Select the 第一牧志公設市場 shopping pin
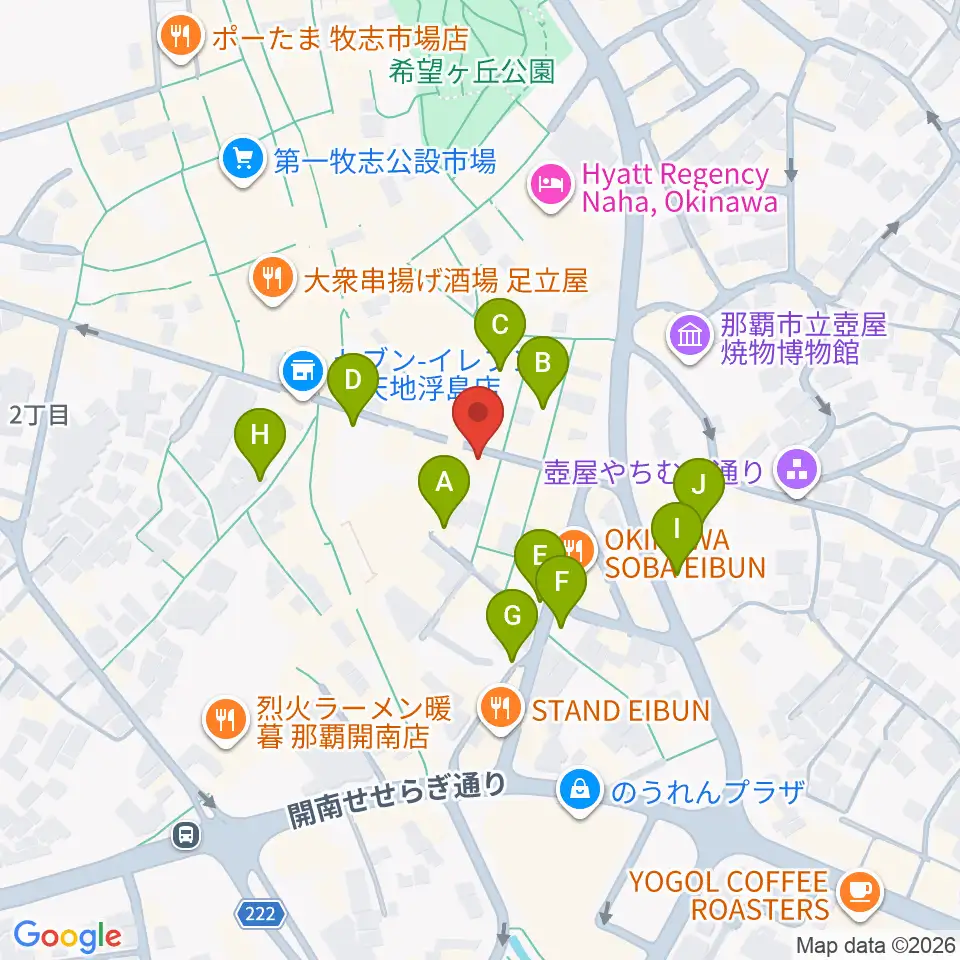 (x=243, y=160)
